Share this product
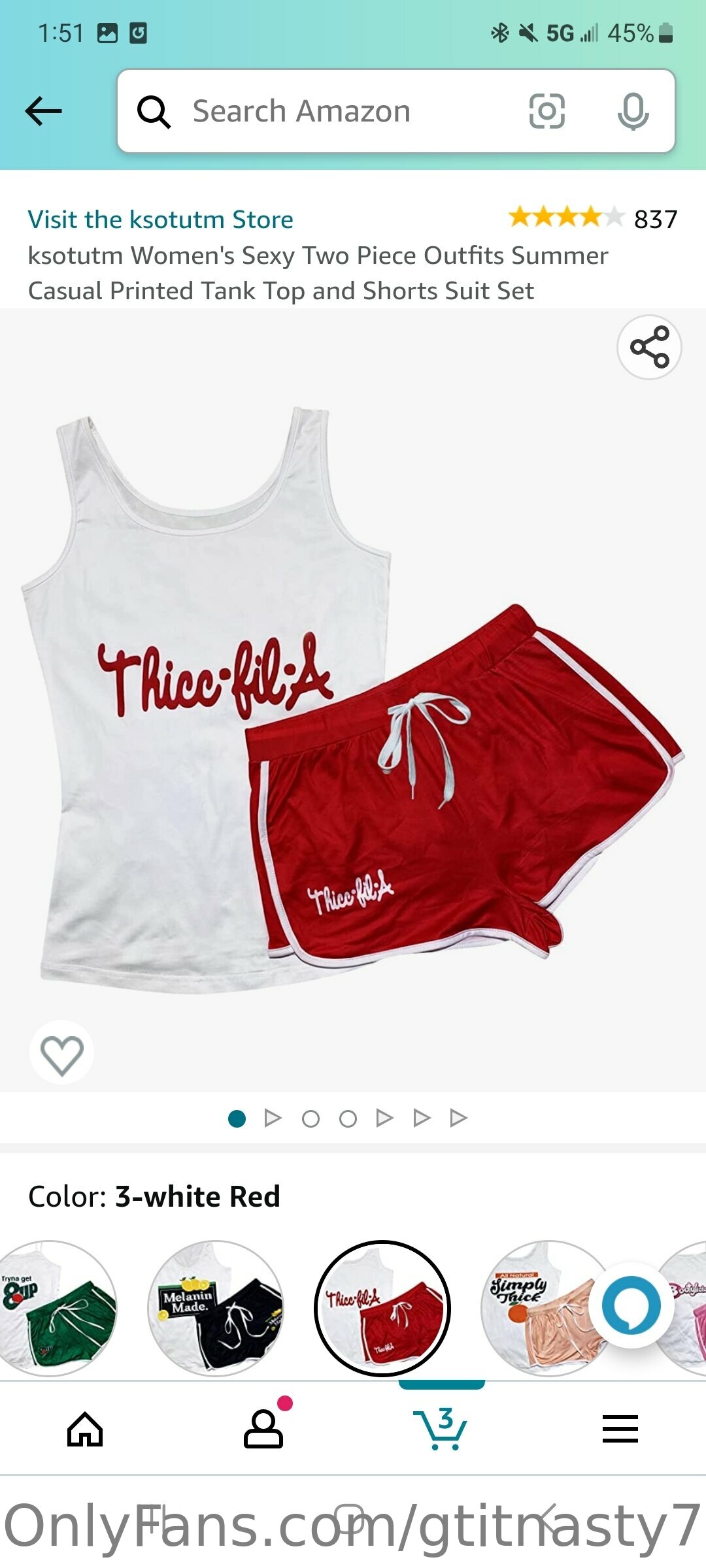The width and height of the screenshot is (706, 1568). 649,347
